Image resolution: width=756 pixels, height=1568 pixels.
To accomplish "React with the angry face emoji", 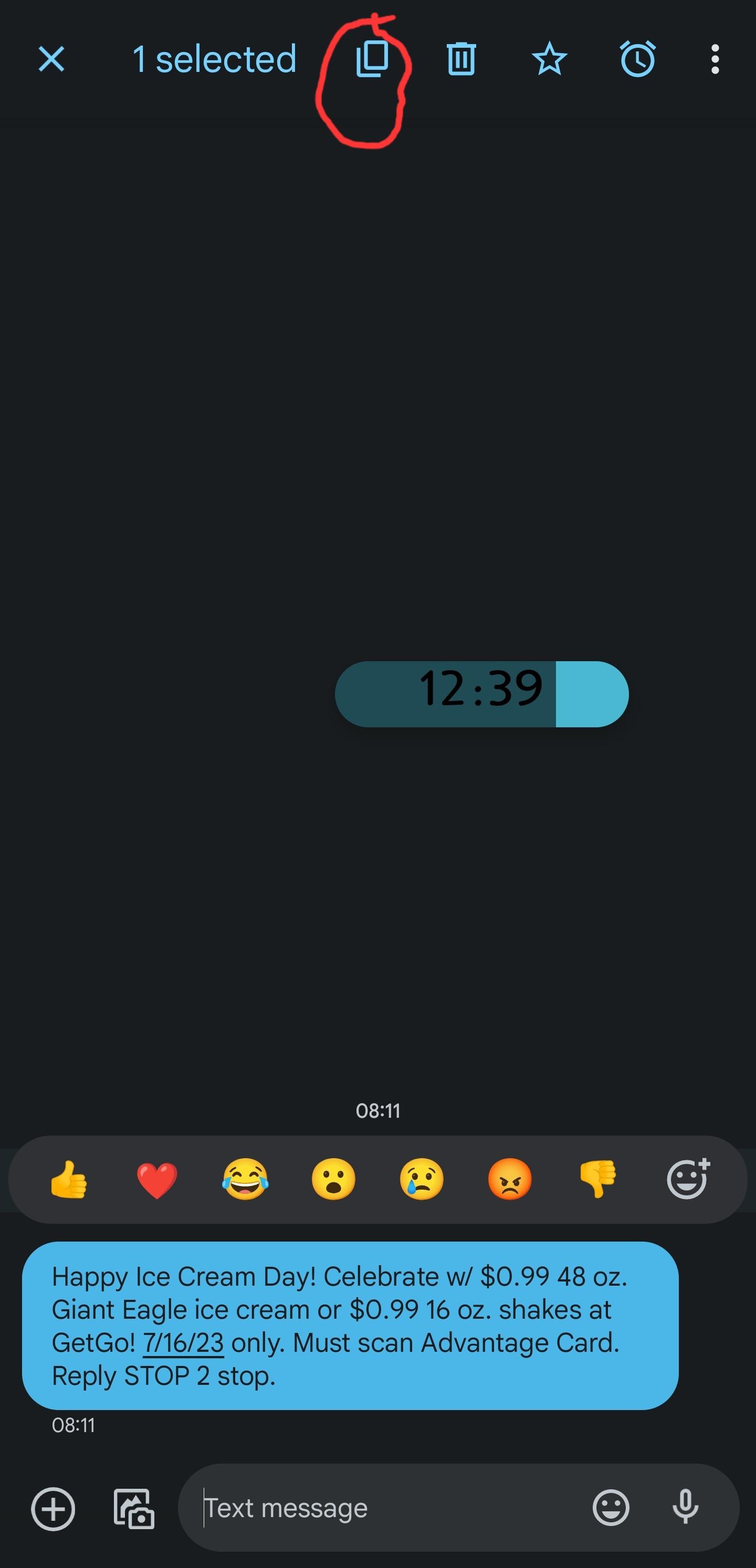I will tap(510, 1180).
